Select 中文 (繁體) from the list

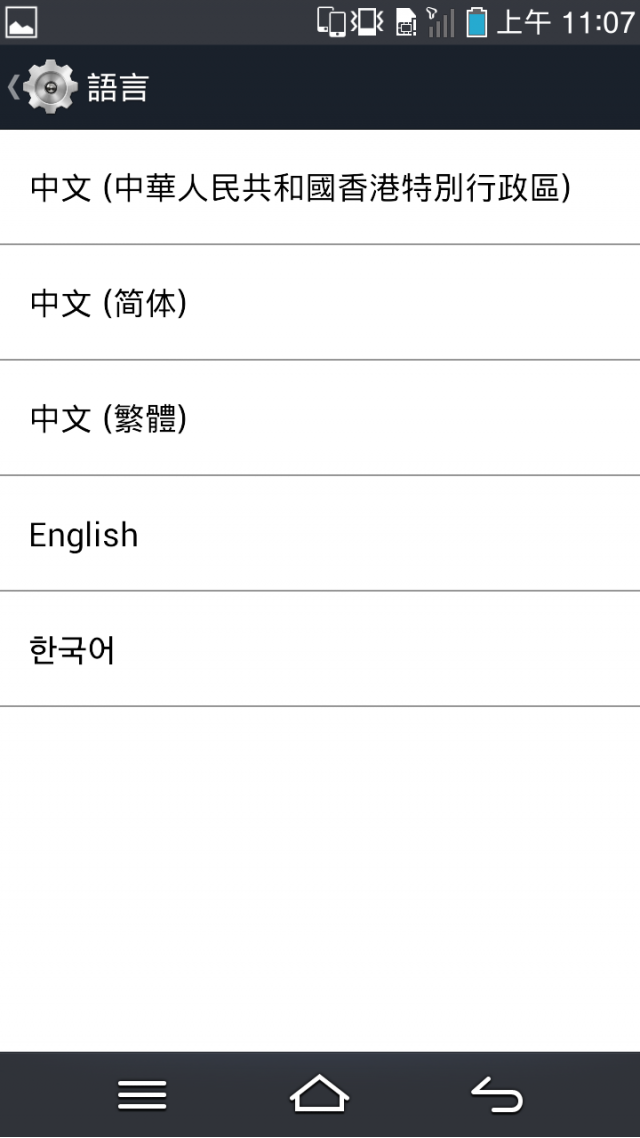[x=320, y=418]
